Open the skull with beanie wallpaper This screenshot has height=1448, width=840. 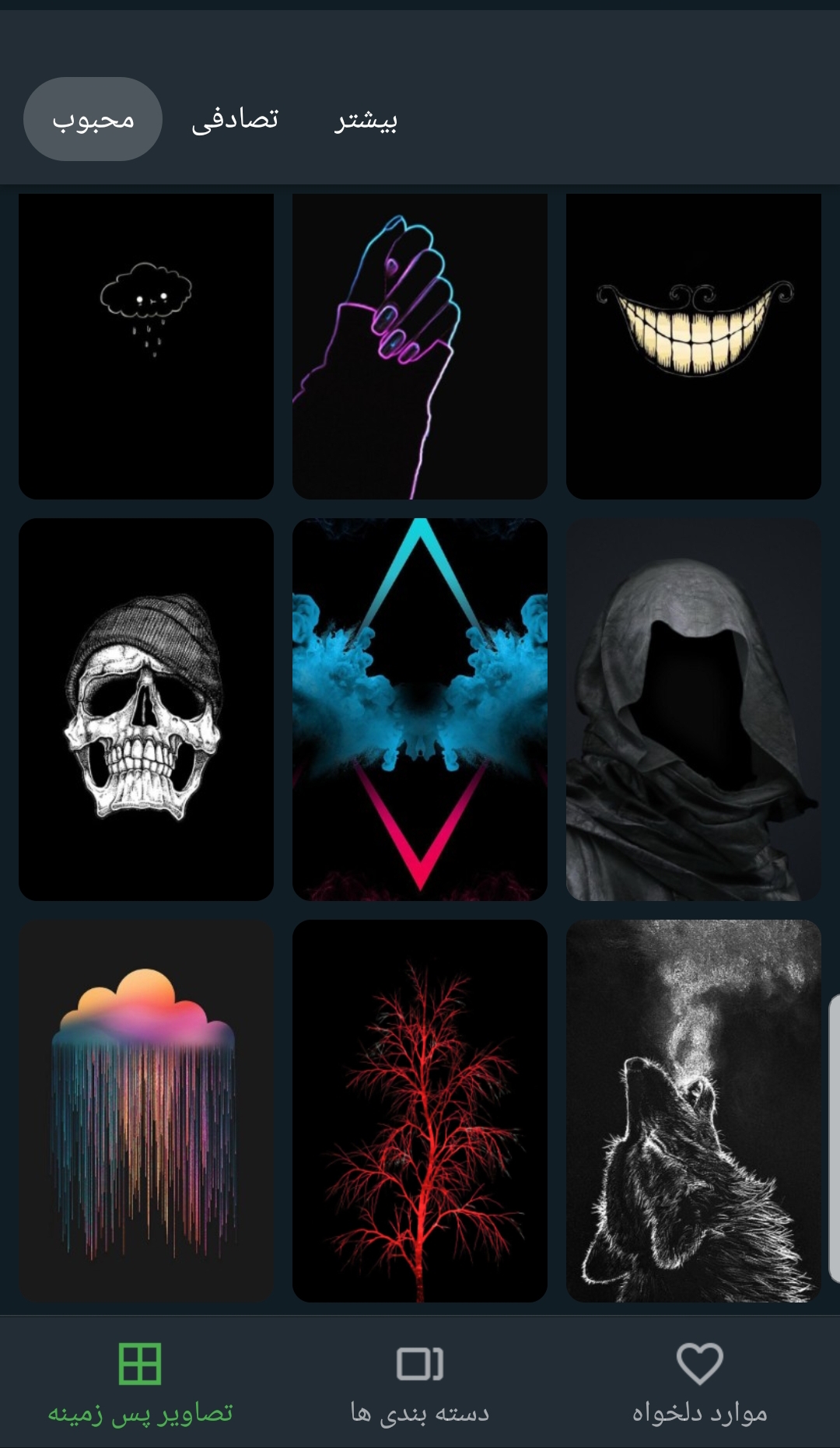point(146,709)
